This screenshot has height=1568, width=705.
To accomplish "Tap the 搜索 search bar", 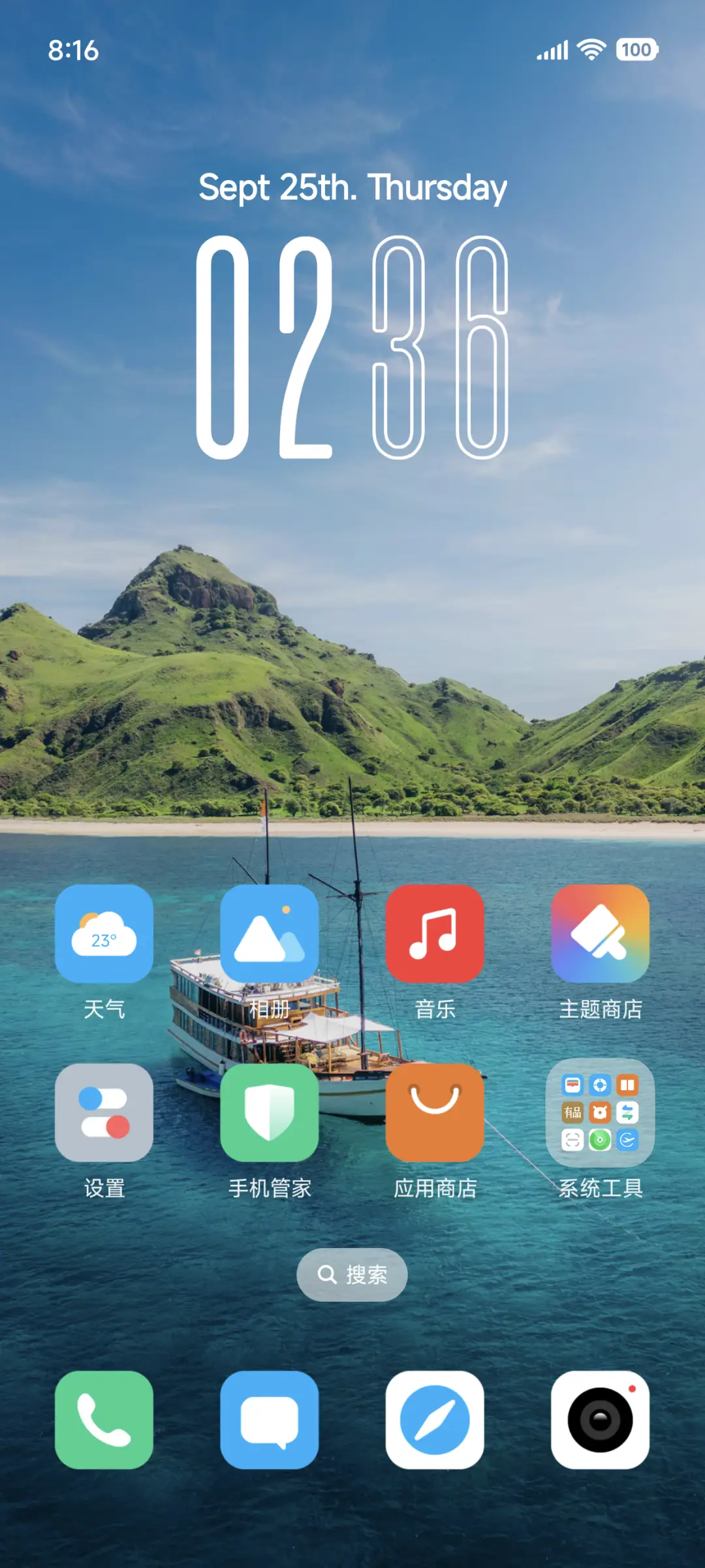I will click(352, 1274).
